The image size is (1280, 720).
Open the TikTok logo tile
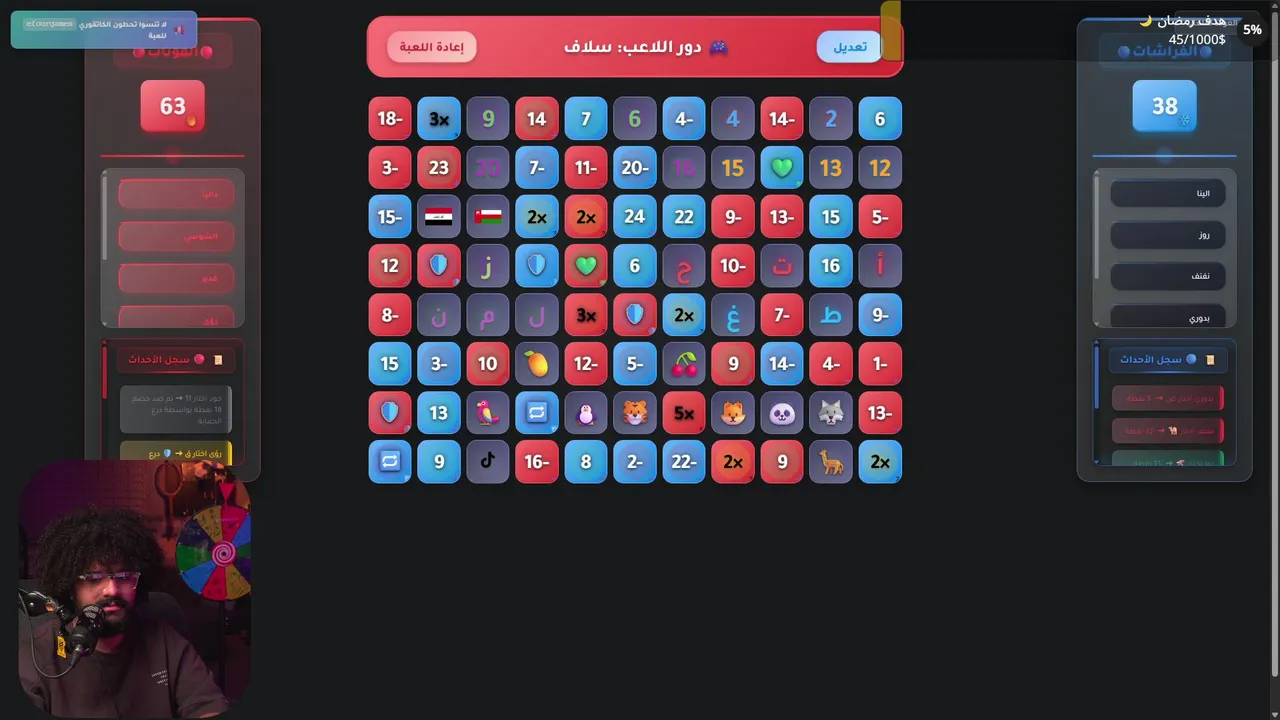488,461
